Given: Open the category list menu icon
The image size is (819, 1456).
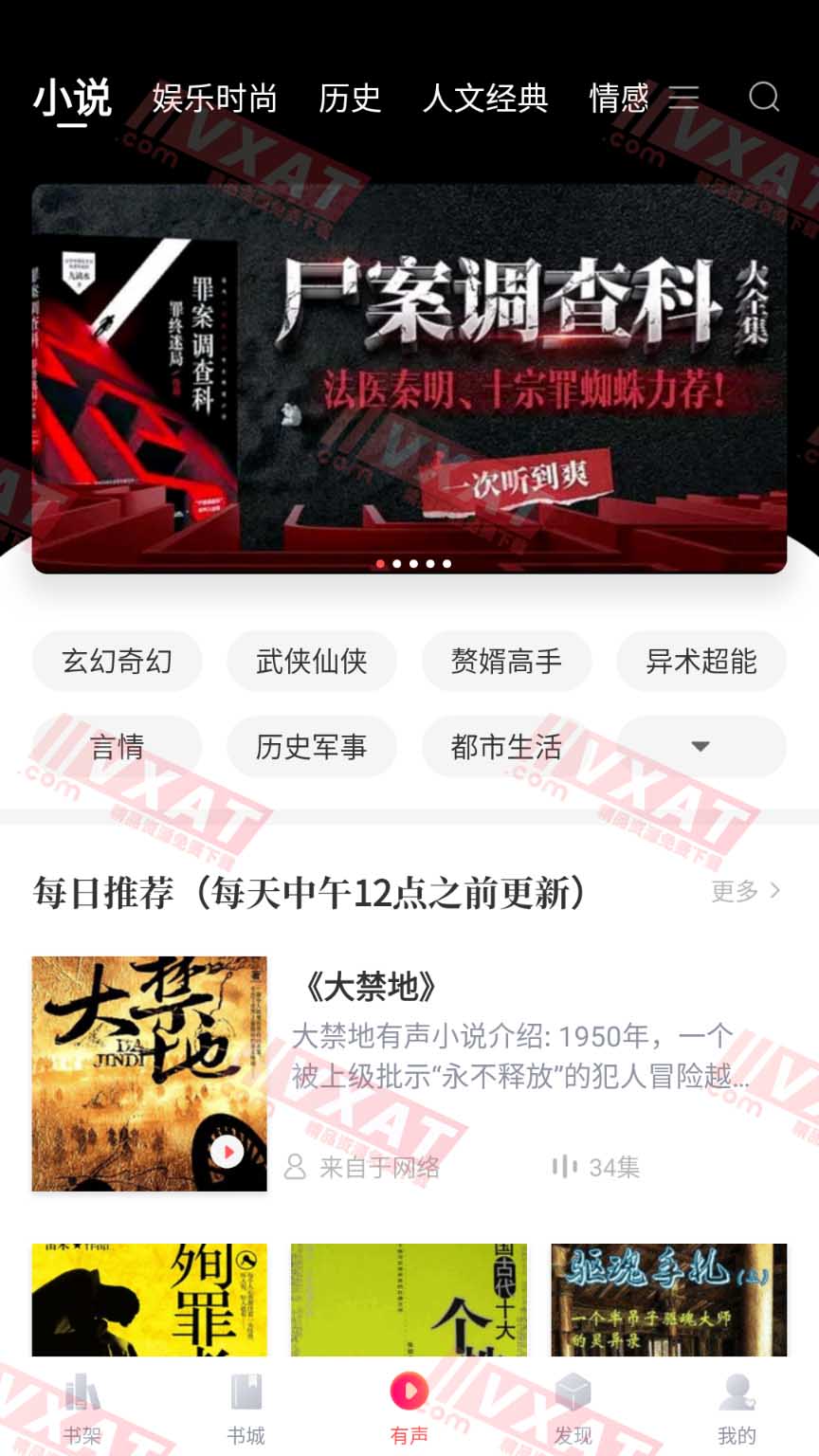Looking at the screenshot, I should 683,97.
